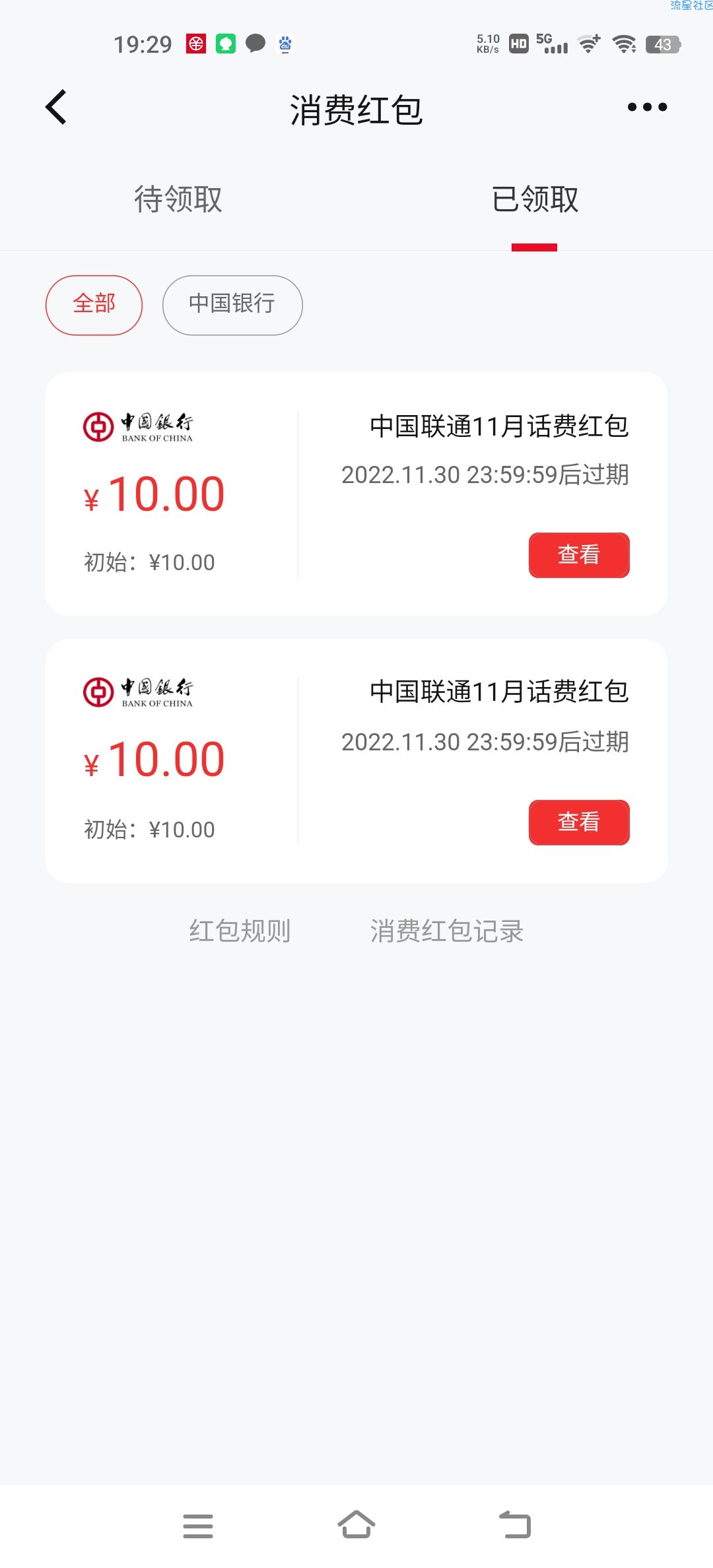Tap 查看 on the first red packet card
Viewport: 713px width, 1568px height.
[x=579, y=555]
